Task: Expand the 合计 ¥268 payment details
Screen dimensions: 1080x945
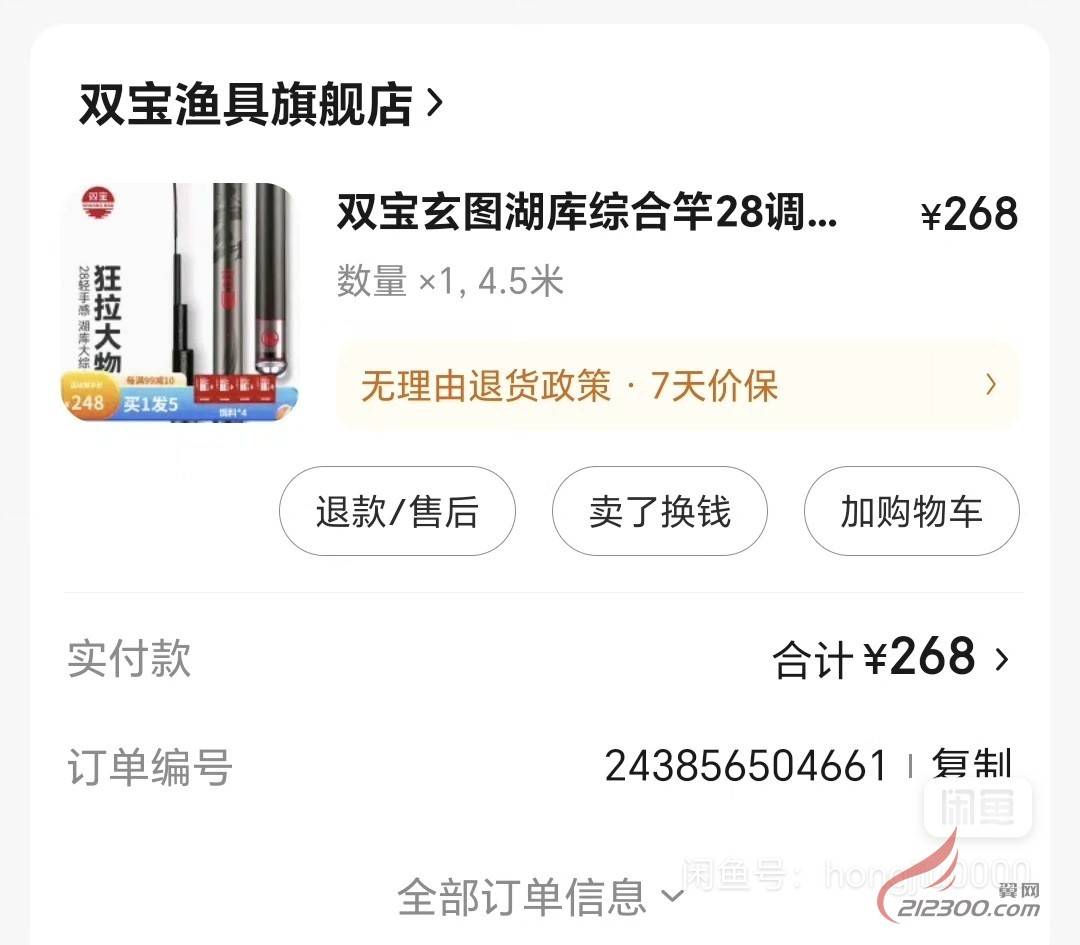Action: click(x=890, y=659)
